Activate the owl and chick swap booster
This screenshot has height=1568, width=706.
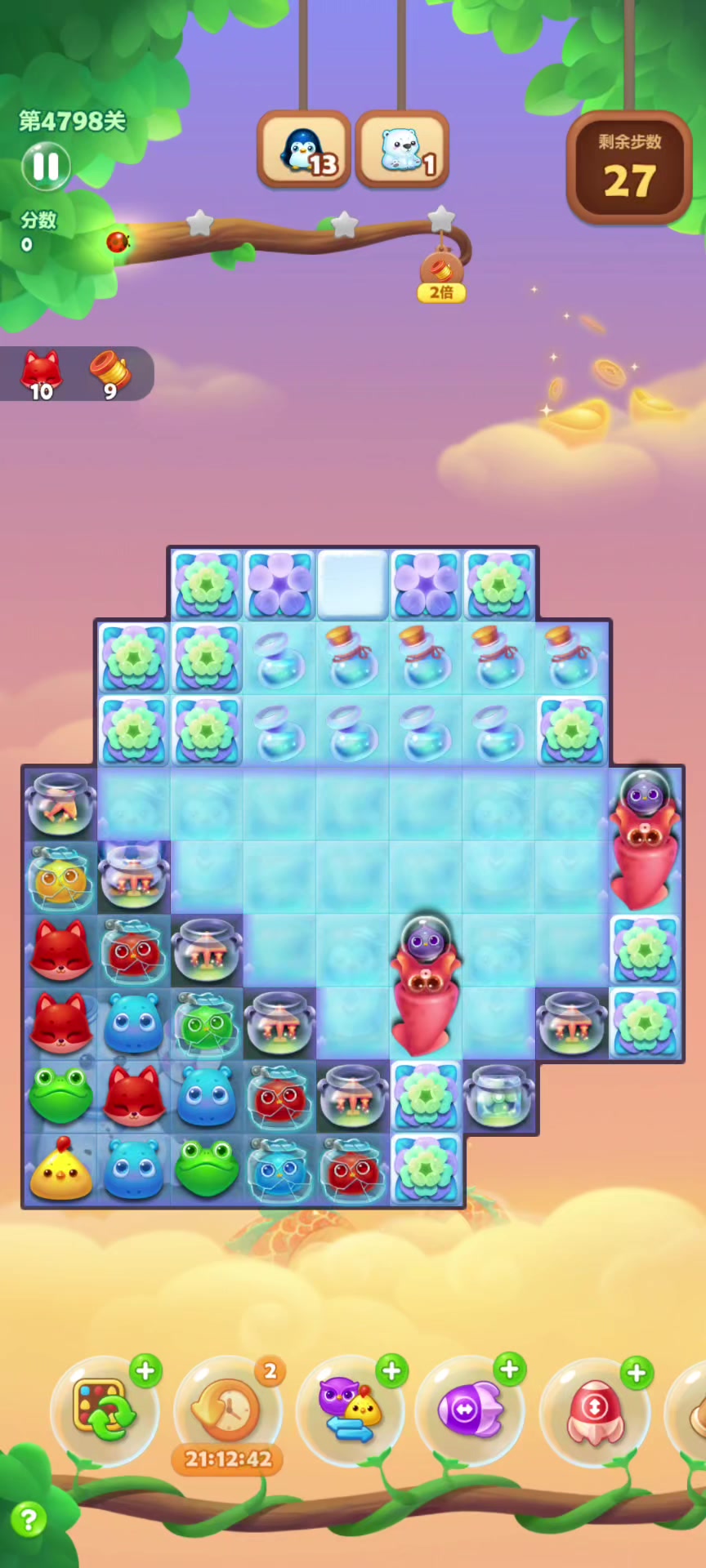[350, 1411]
